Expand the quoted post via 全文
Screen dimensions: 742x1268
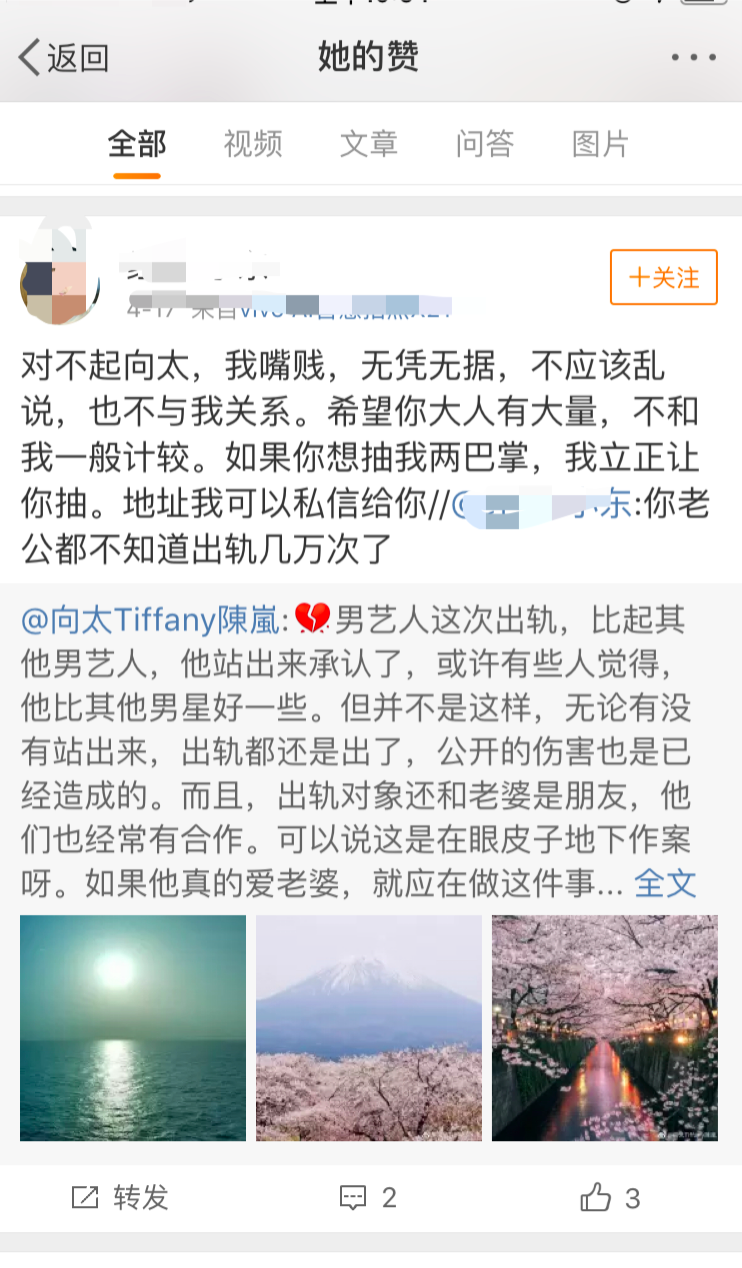tap(665, 883)
